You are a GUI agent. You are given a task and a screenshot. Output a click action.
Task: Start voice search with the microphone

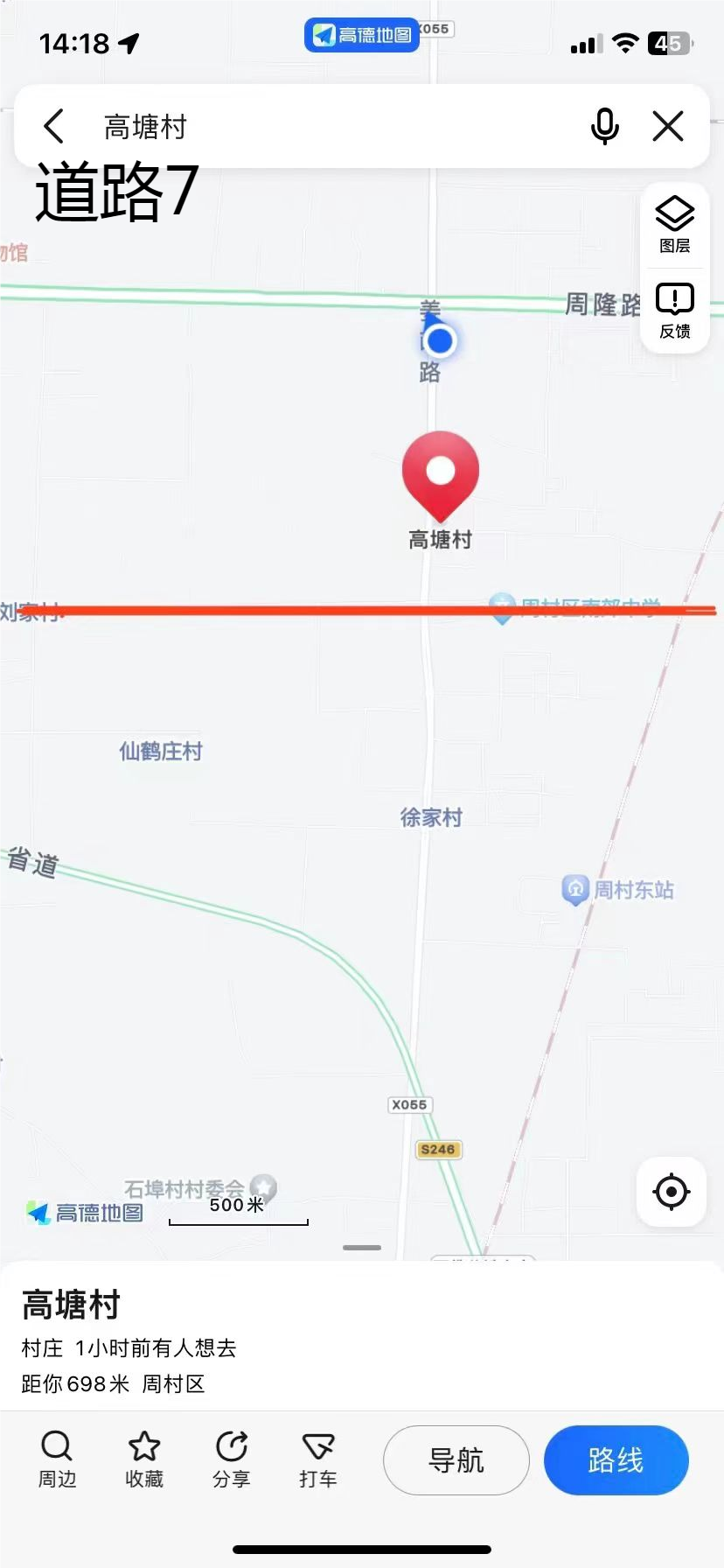click(604, 127)
